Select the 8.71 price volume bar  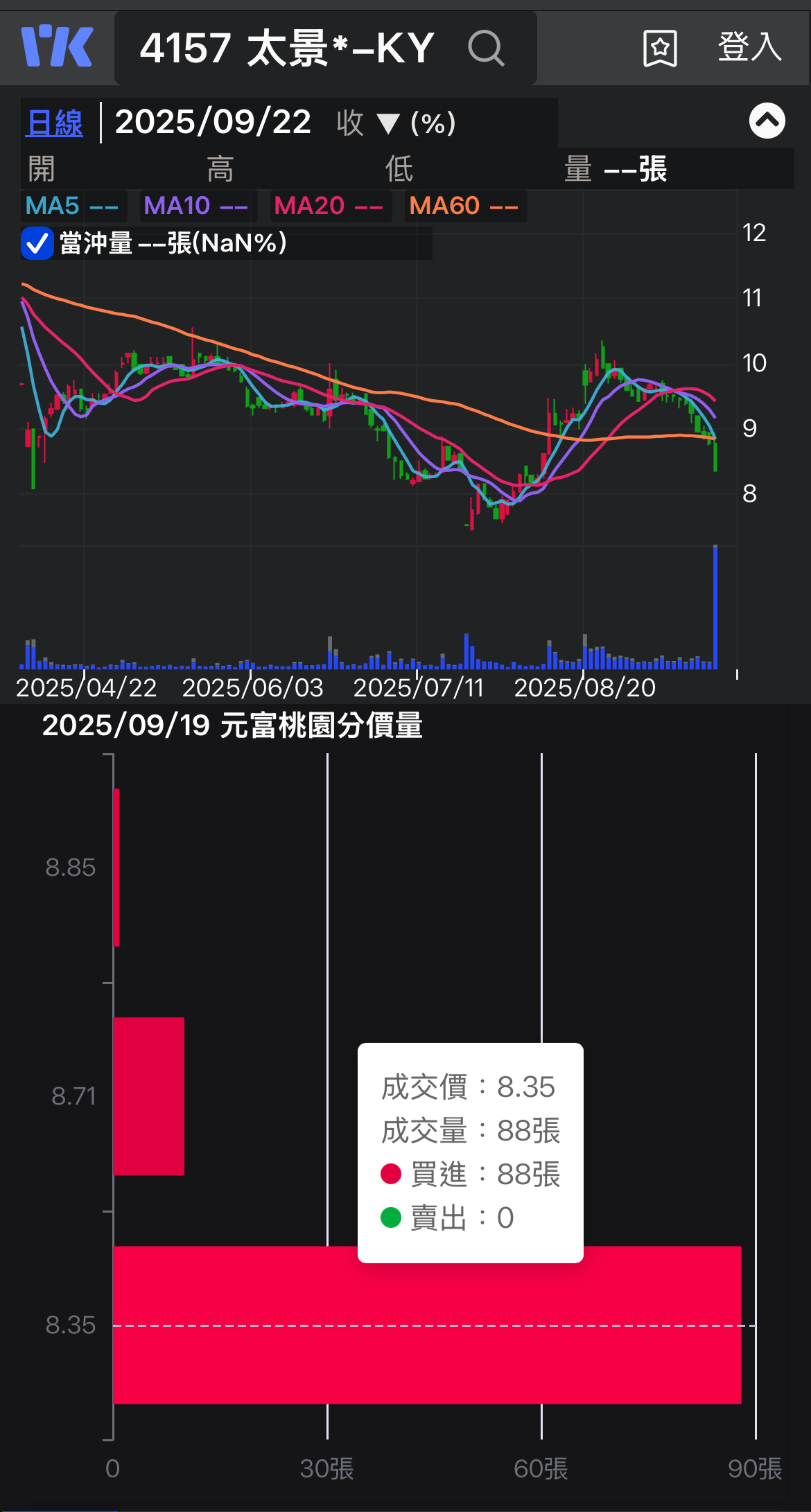[x=148, y=1096]
